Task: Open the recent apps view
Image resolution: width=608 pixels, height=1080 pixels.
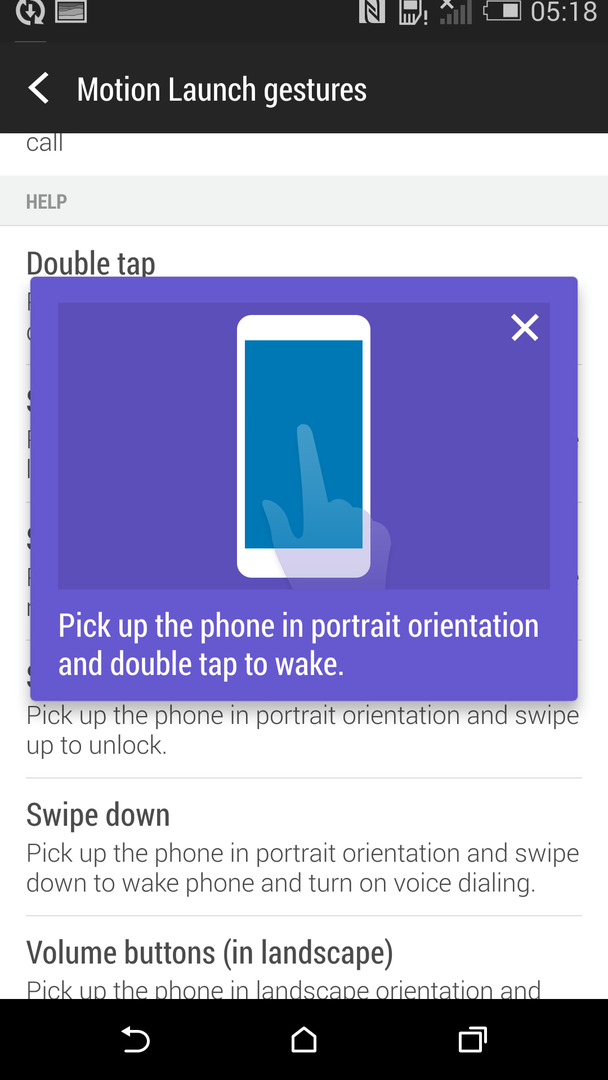Action: coord(472,1040)
